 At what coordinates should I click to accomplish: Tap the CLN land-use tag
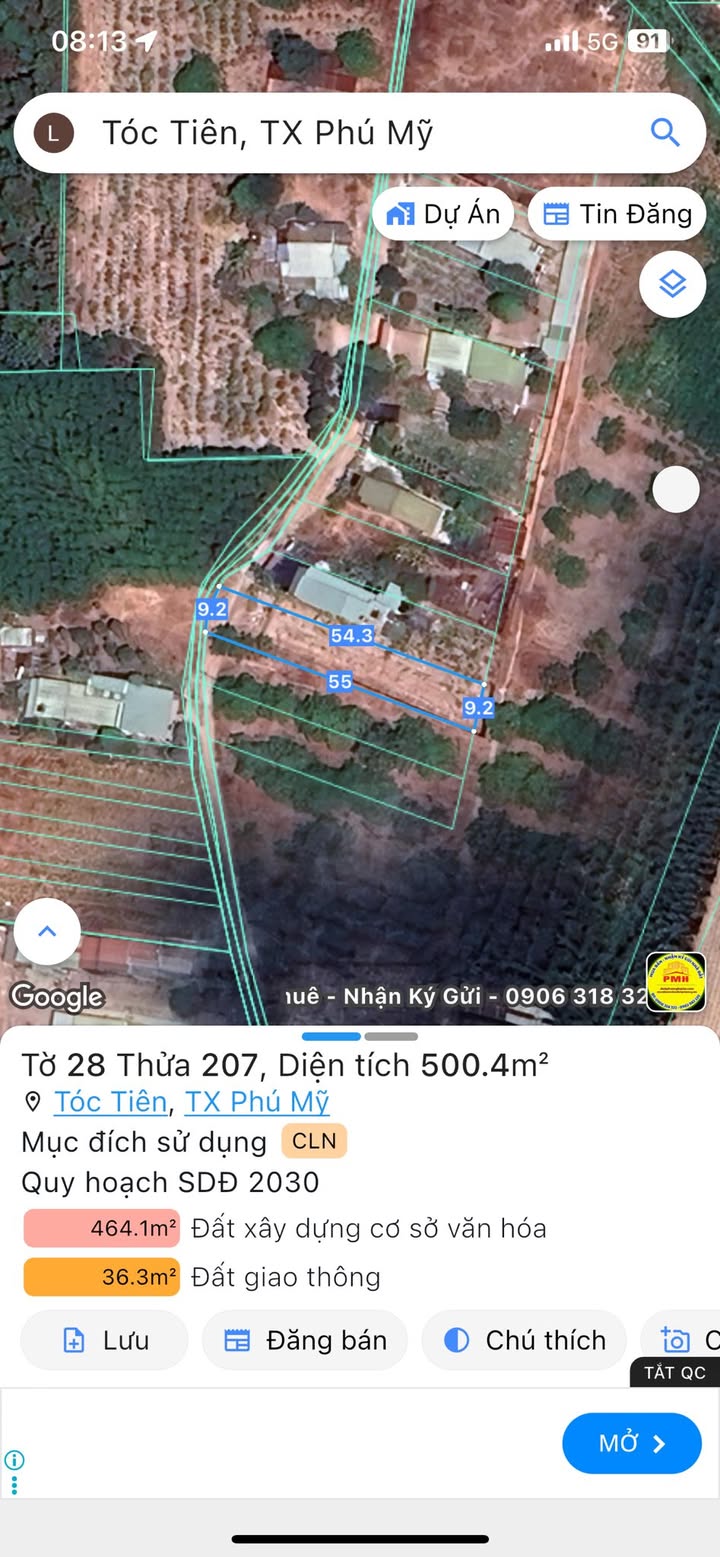click(x=314, y=1141)
